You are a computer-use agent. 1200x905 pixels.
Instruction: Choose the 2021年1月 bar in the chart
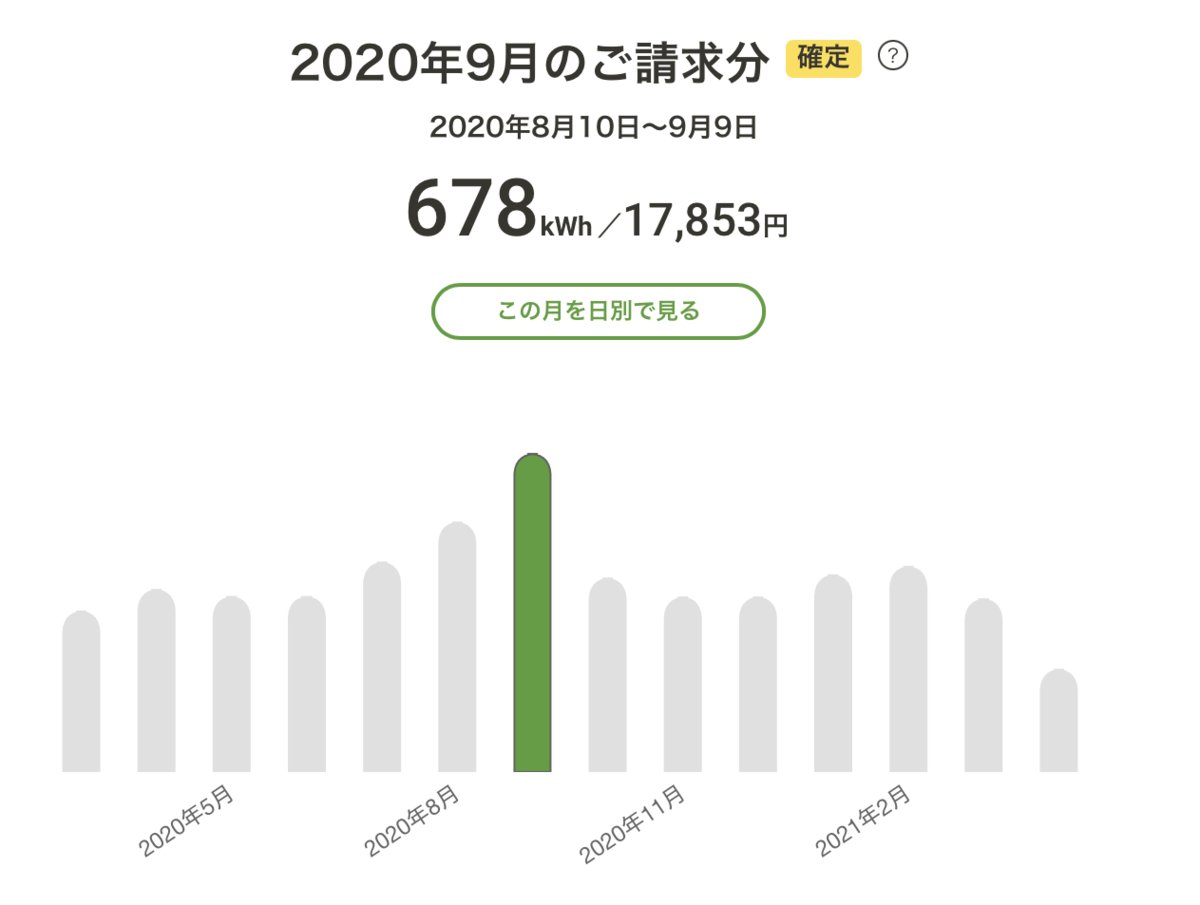point(833,673)
